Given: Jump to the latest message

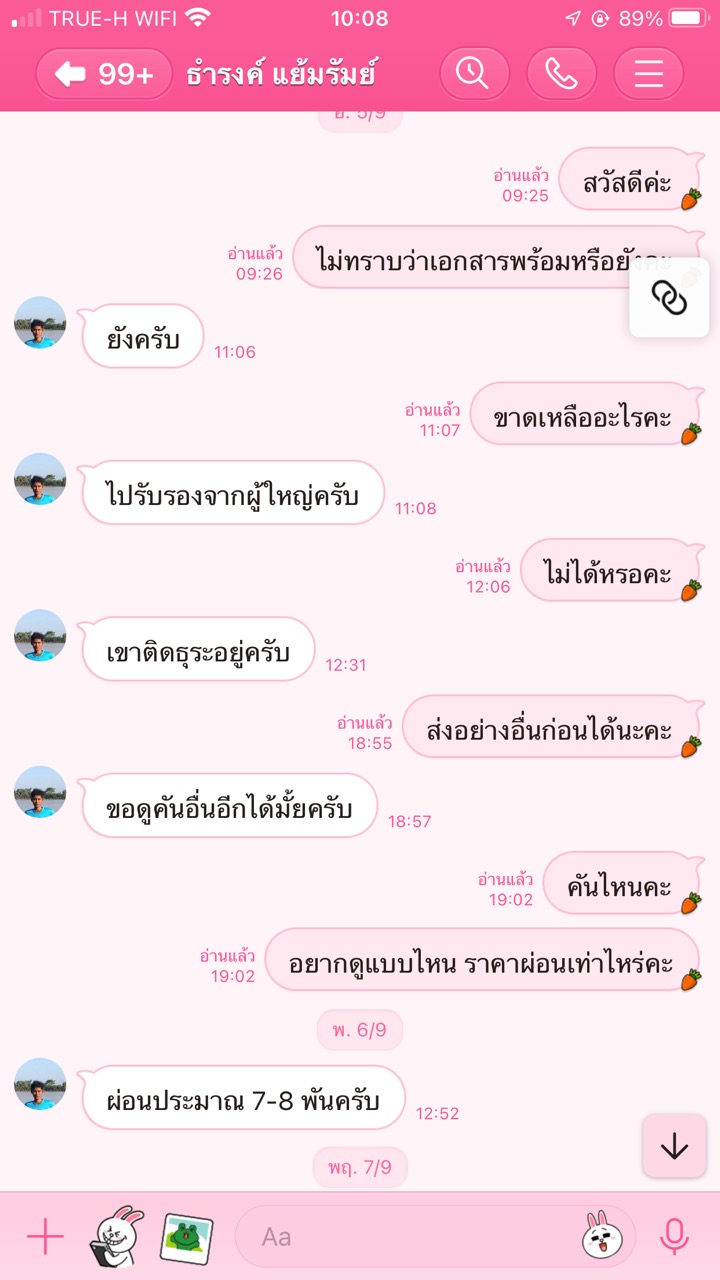Looking at the screenshot, I should point(674,1146).
